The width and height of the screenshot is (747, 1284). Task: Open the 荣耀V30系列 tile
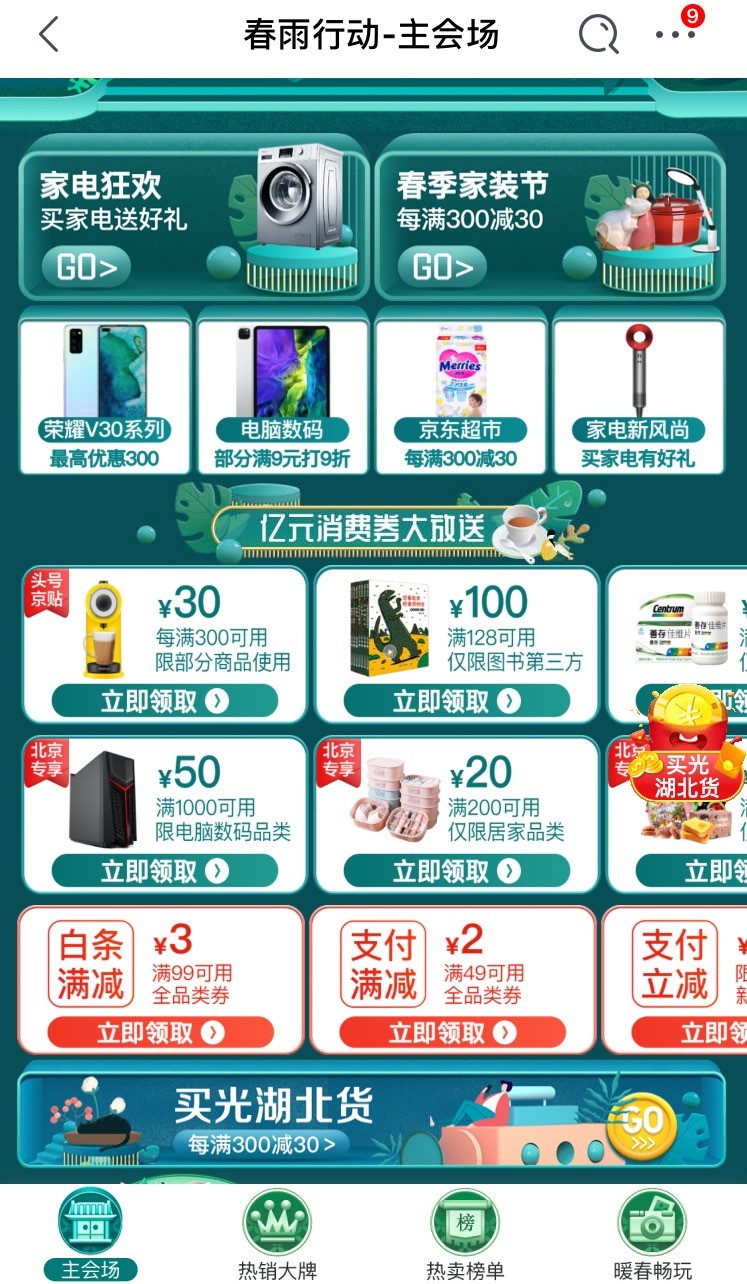(104, 397)
